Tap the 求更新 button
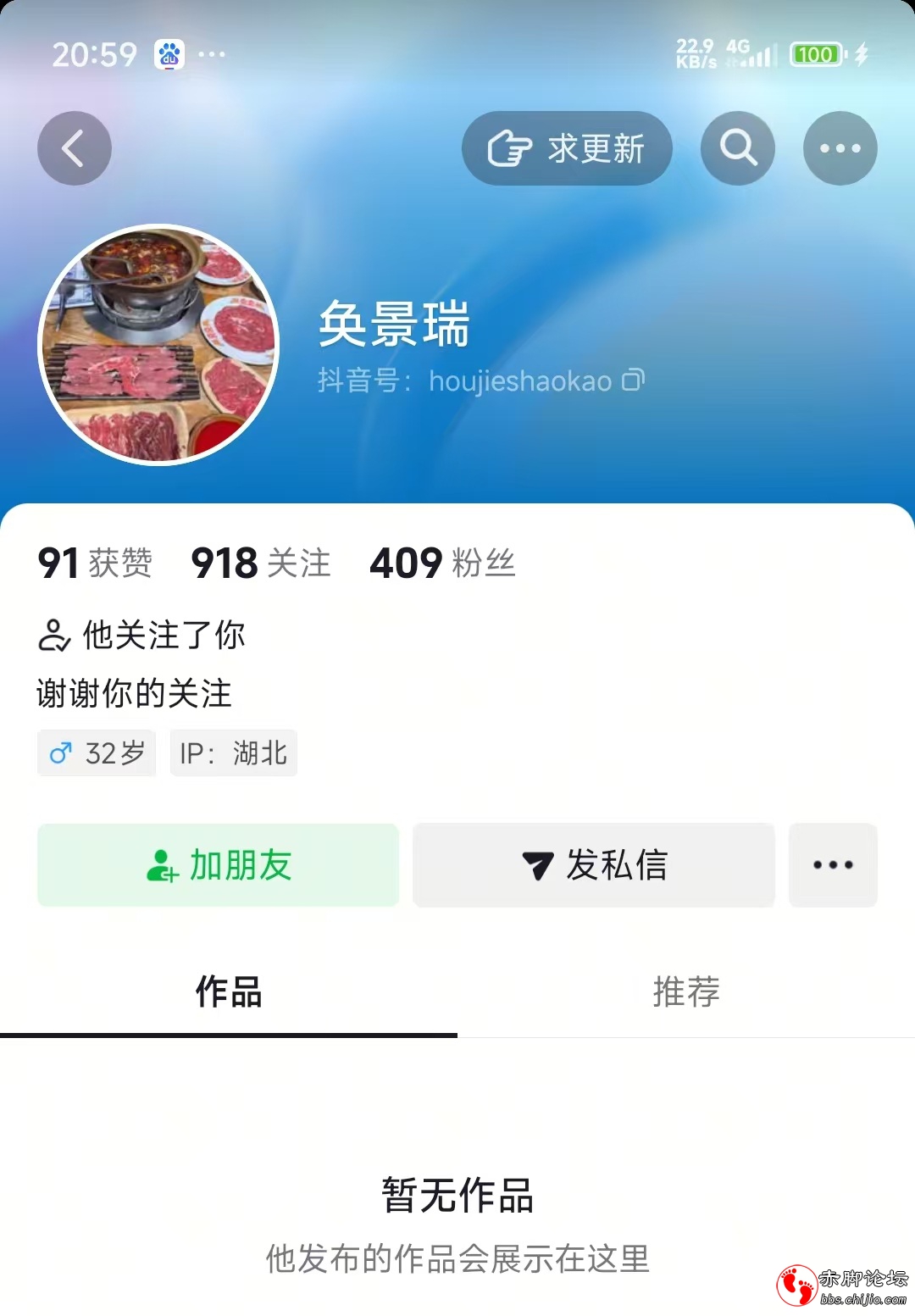The height and width of the screenshot is (1316, 915). 567,148
